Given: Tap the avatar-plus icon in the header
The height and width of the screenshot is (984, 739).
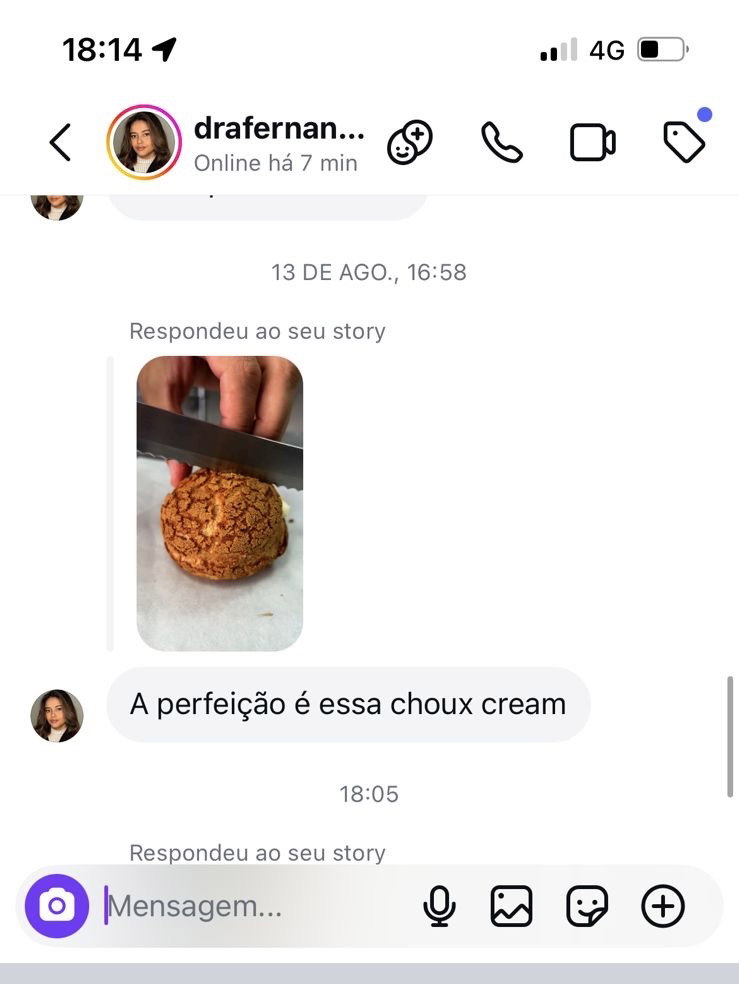Looking at the screenshot, I should [410, 143].
